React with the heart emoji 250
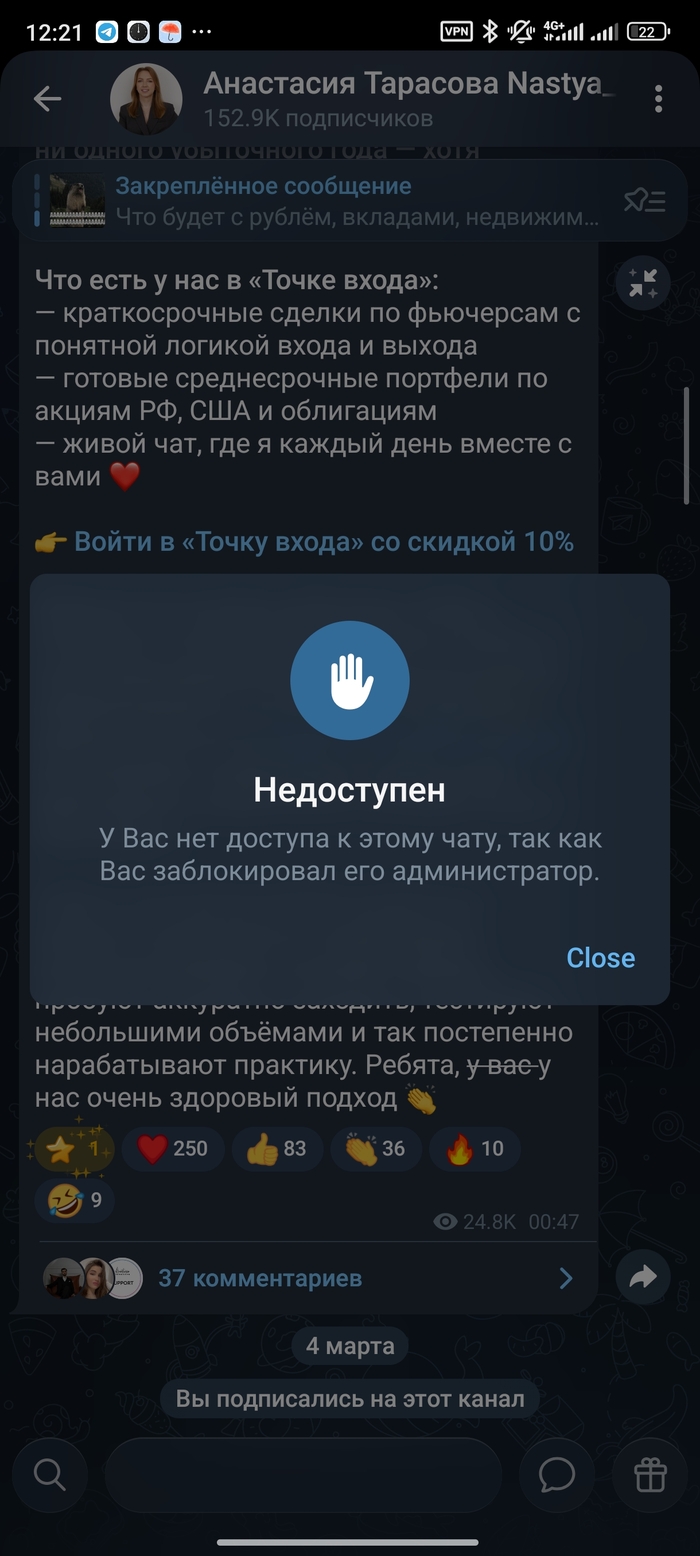The image size is (700, 1556). 173,1148
